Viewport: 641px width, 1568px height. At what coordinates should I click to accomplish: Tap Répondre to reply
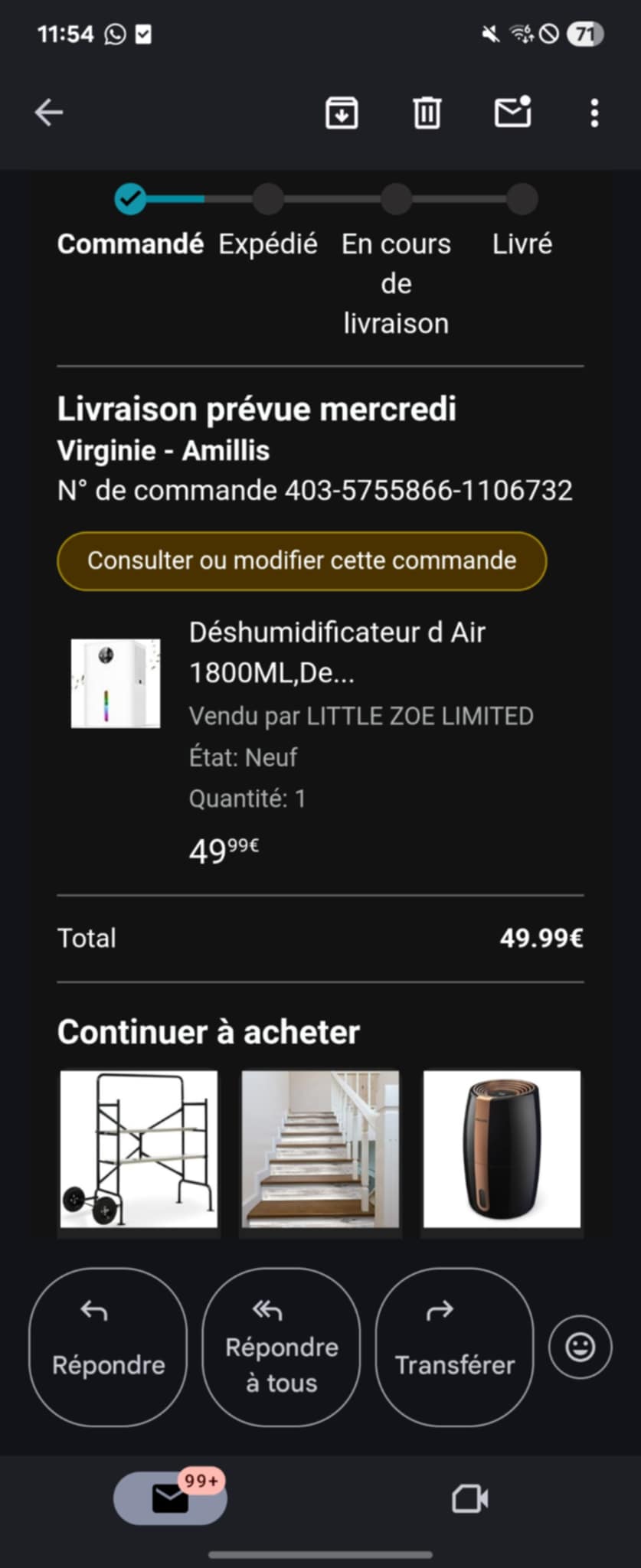point(108,1347)
